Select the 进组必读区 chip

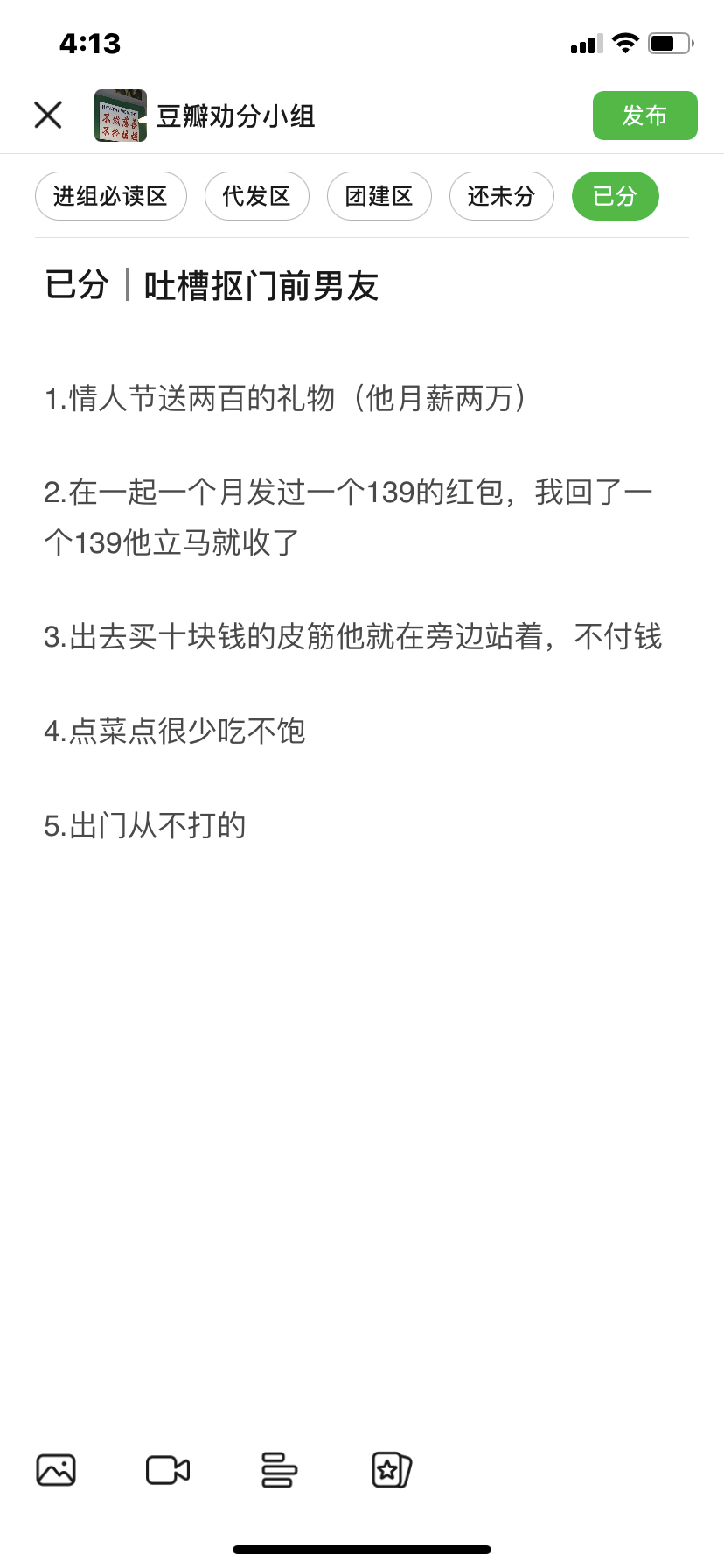111,196
